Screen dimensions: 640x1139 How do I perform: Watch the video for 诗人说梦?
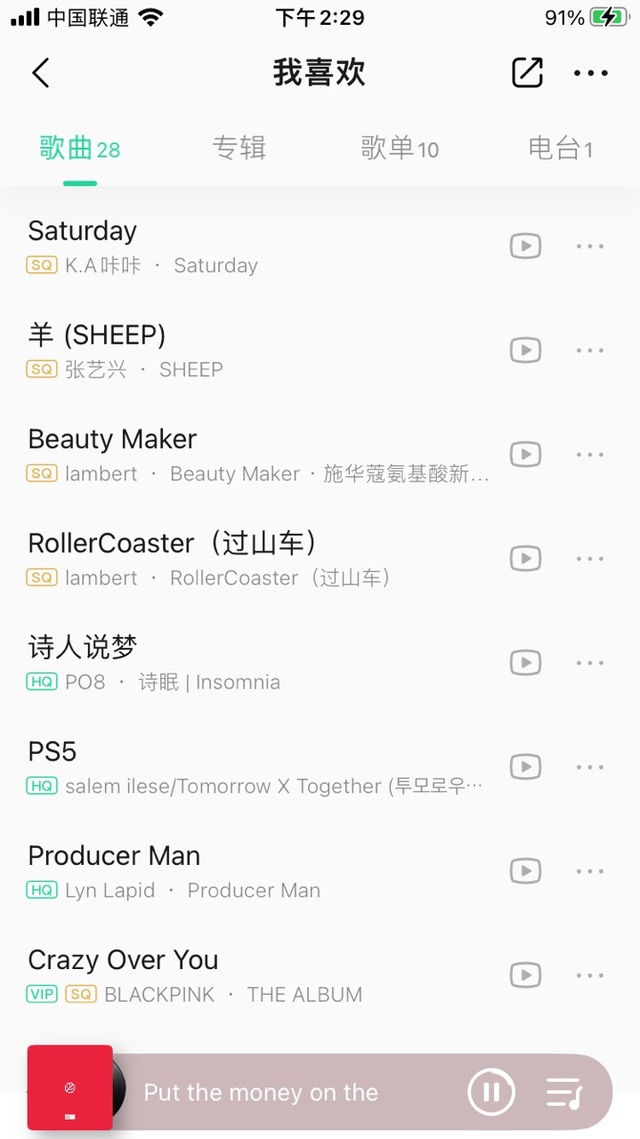click(x=525, y=662)
